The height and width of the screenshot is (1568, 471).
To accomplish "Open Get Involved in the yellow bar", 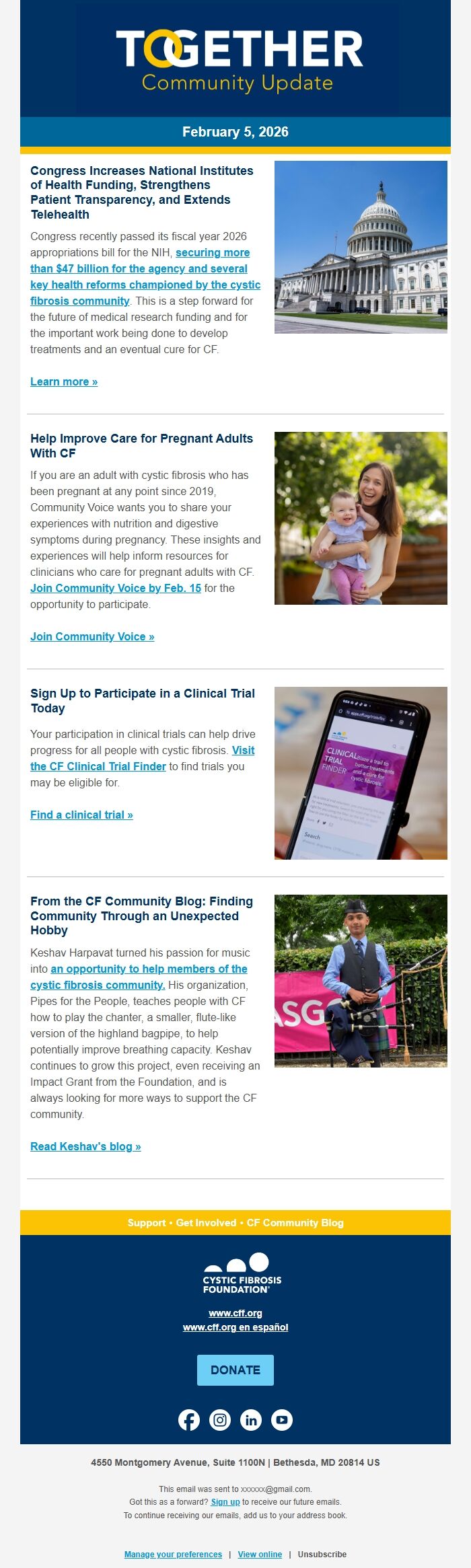I will (206, 1223).
